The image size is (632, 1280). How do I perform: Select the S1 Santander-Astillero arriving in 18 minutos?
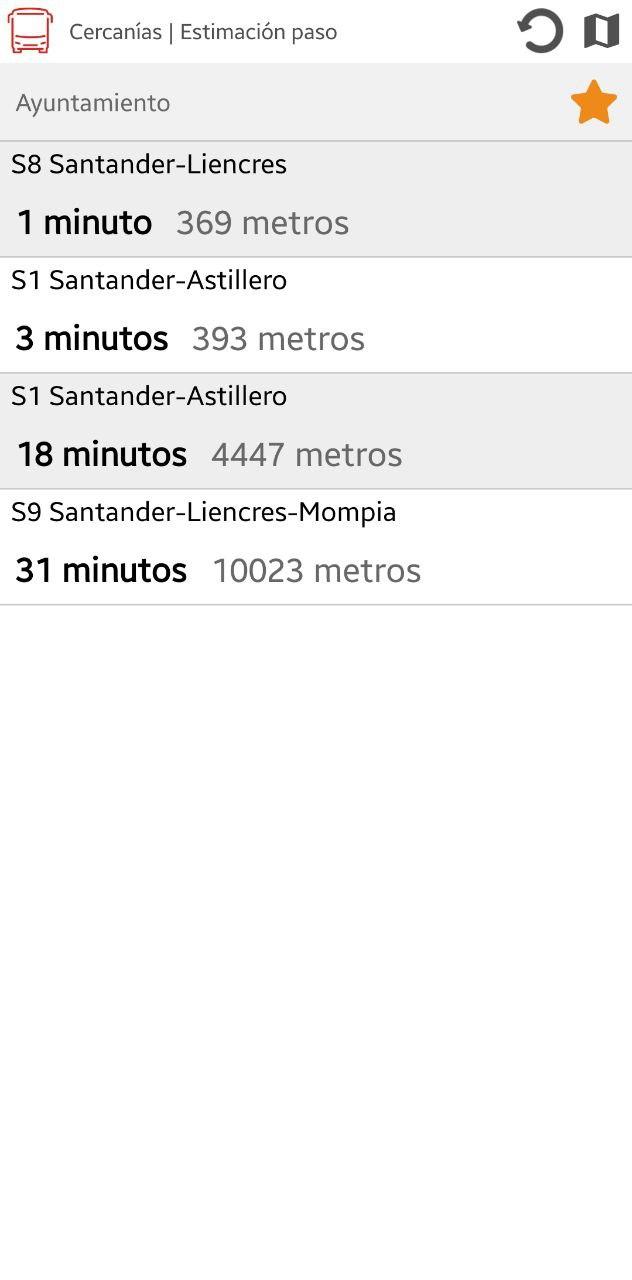pyautogui.click(x=316, y=431)
